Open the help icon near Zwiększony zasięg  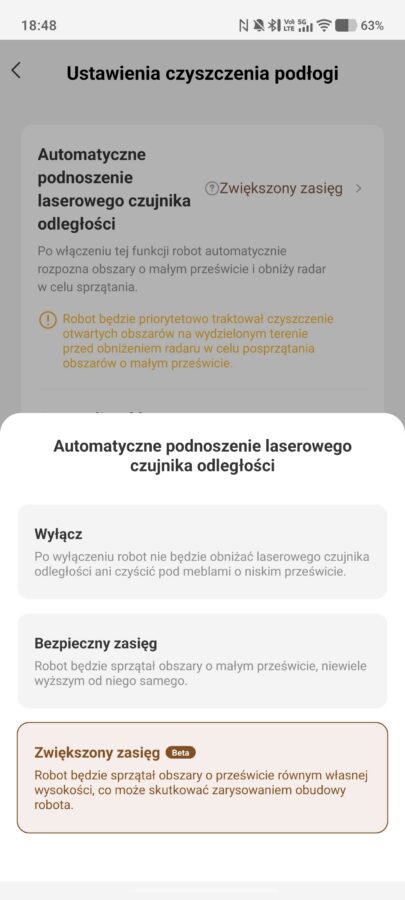pyautogui.click(x=212, y=188)
